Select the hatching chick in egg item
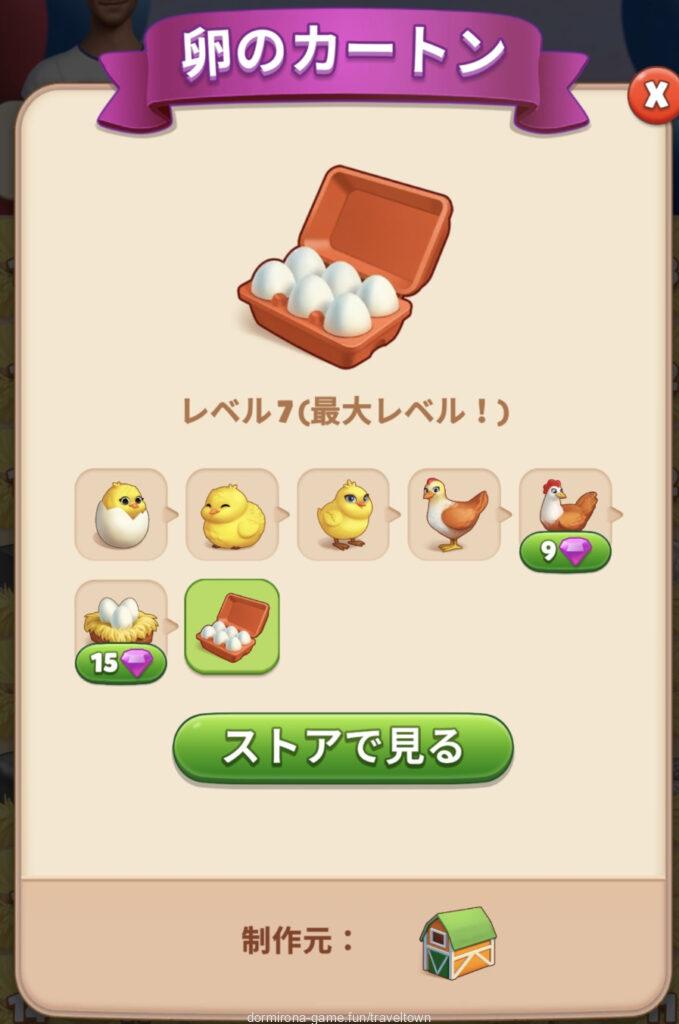 coord(121,514)
